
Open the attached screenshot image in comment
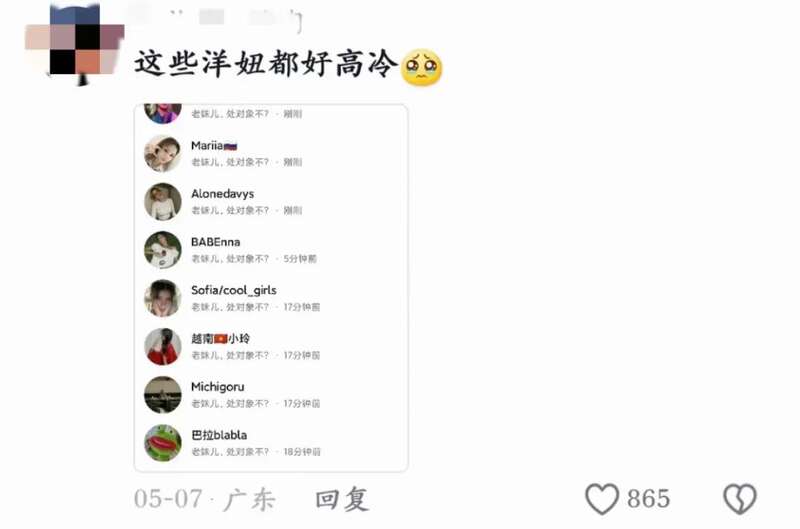tap(271, 287)
